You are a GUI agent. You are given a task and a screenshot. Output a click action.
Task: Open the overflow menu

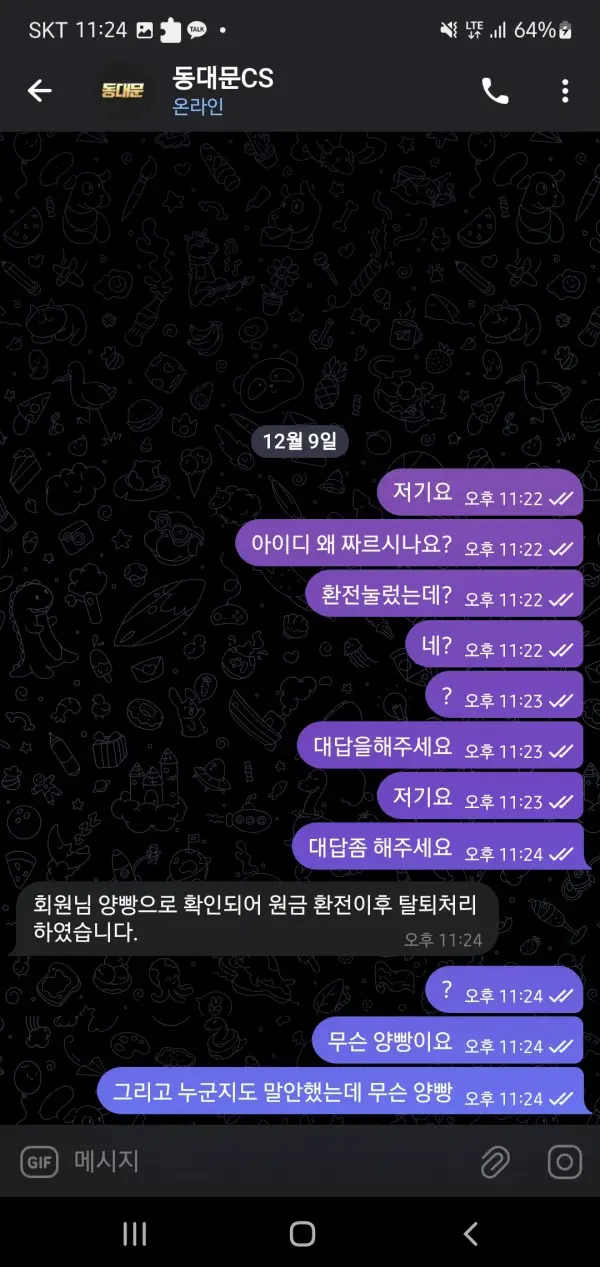pos(565,91)
